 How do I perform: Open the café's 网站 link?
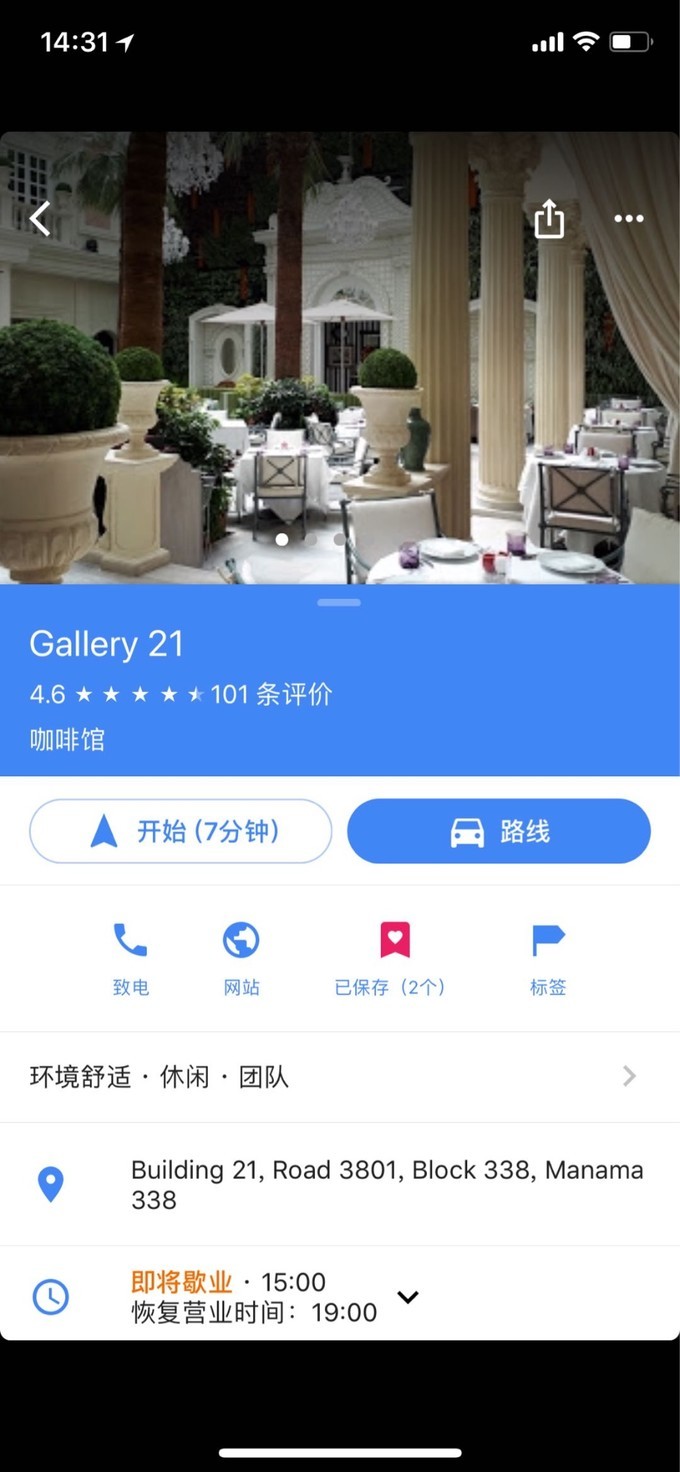[x=241, y=958]
